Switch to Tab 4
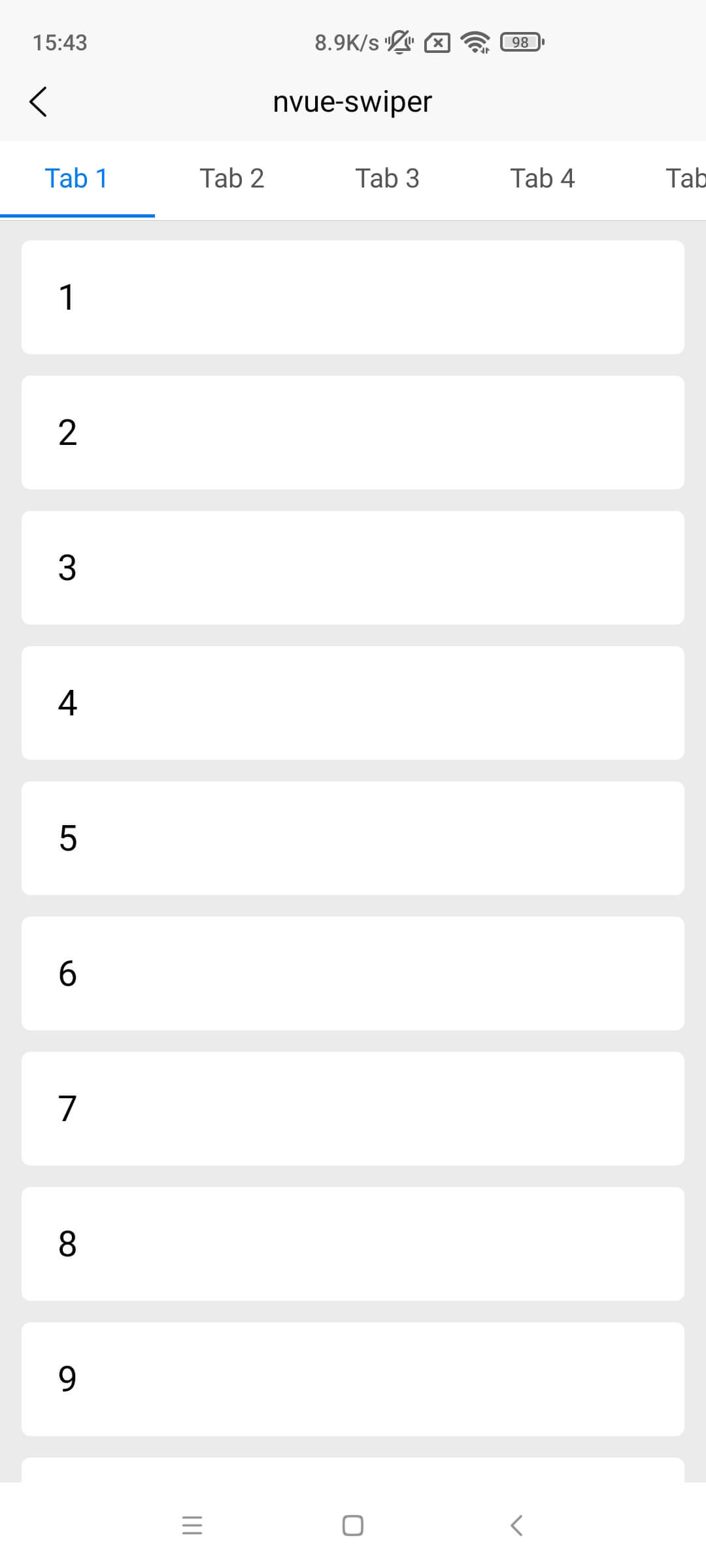706x1568 pixels. click(x=542, y=178)
